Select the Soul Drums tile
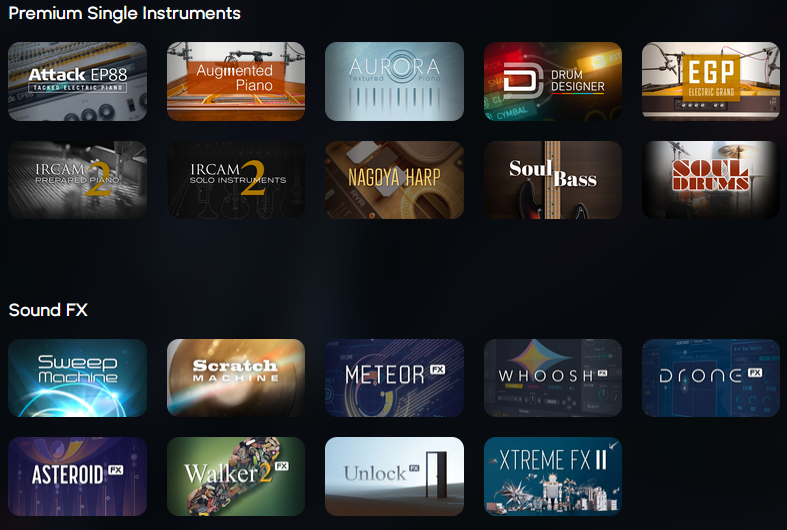Image resolution: width=787 pixels, height=530 pixels. point(710,179)
